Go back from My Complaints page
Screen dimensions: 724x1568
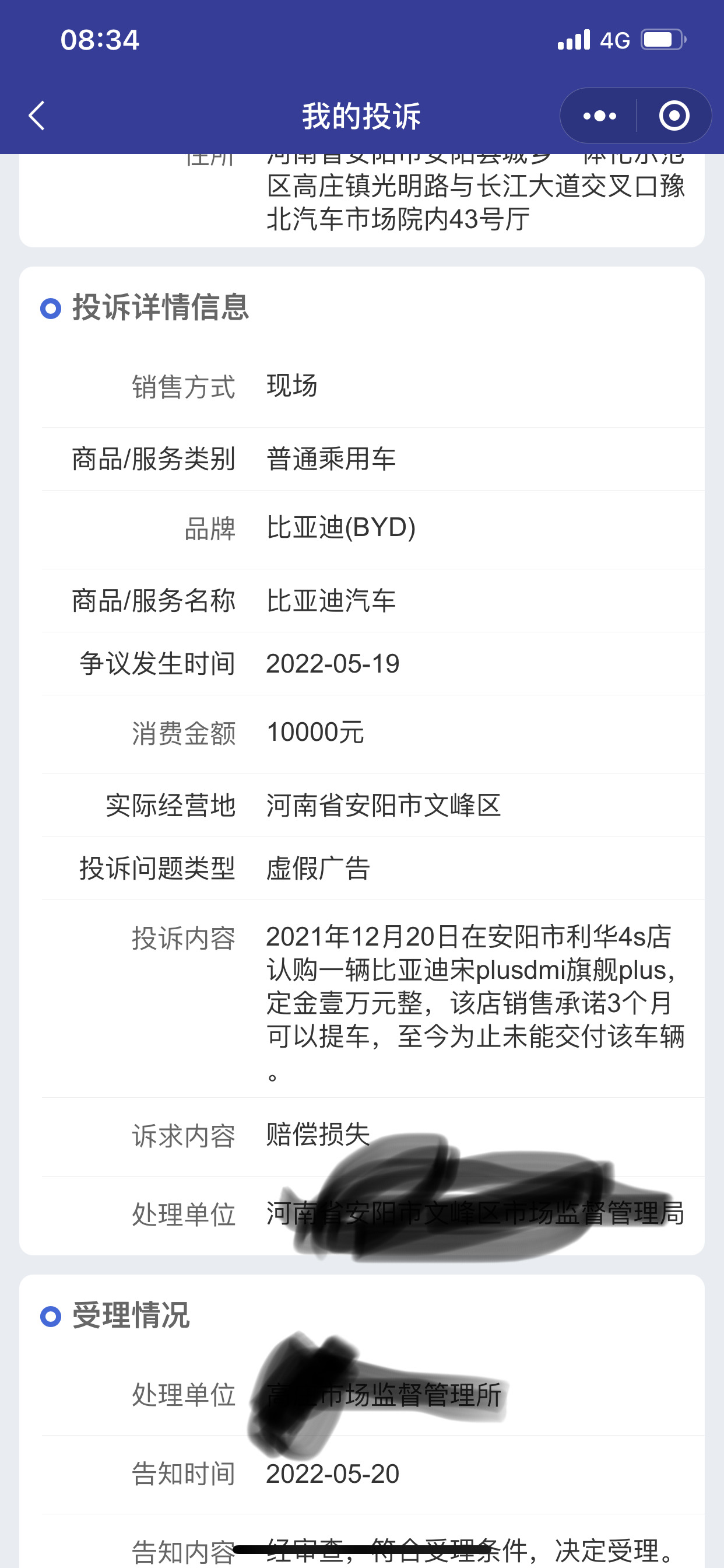[37, 116]
